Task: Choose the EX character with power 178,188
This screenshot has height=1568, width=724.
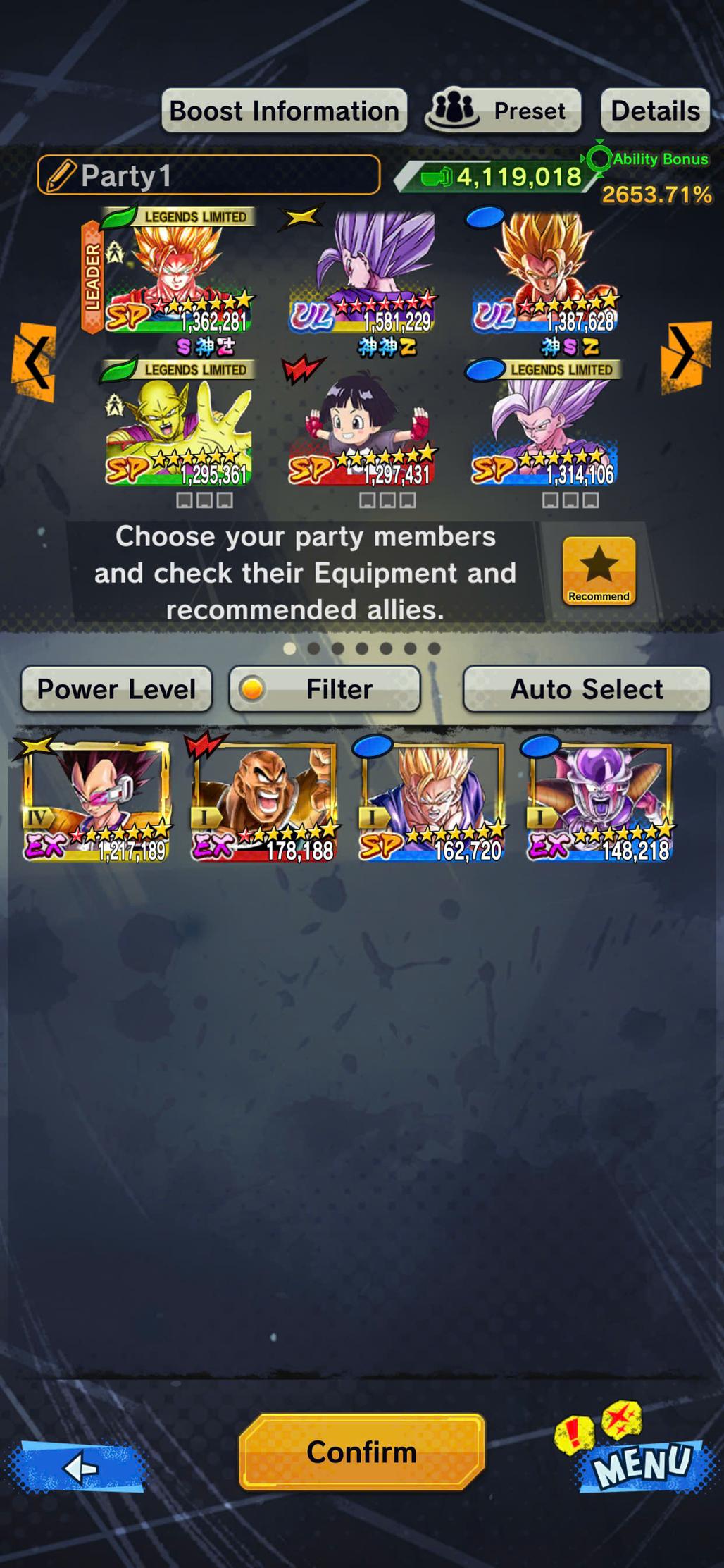Action: point(265,801)
